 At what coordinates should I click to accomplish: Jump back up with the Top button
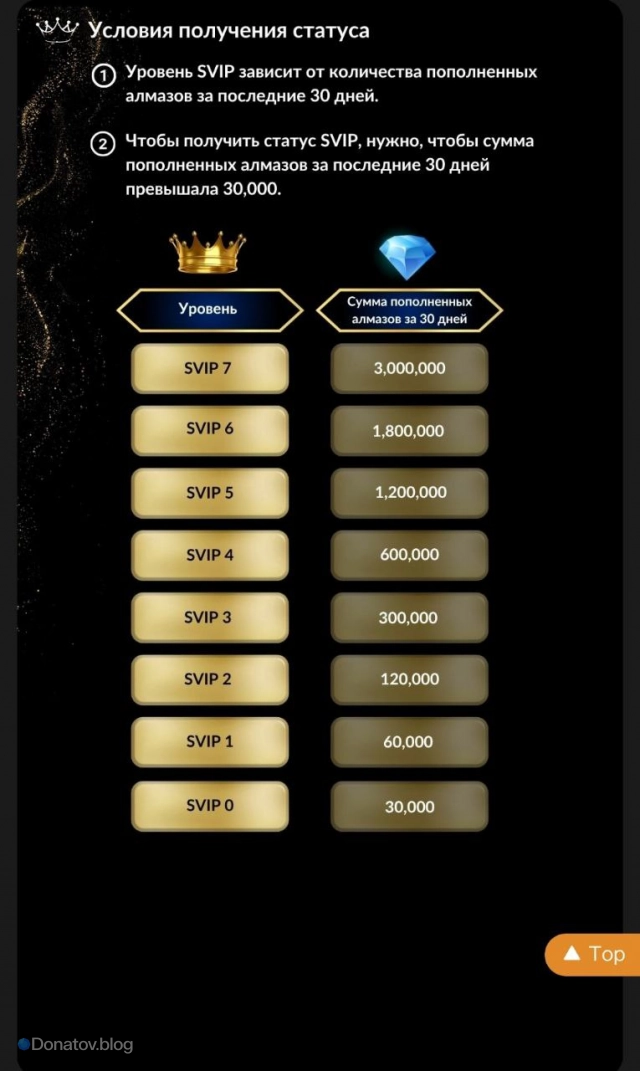click(594, 954)
